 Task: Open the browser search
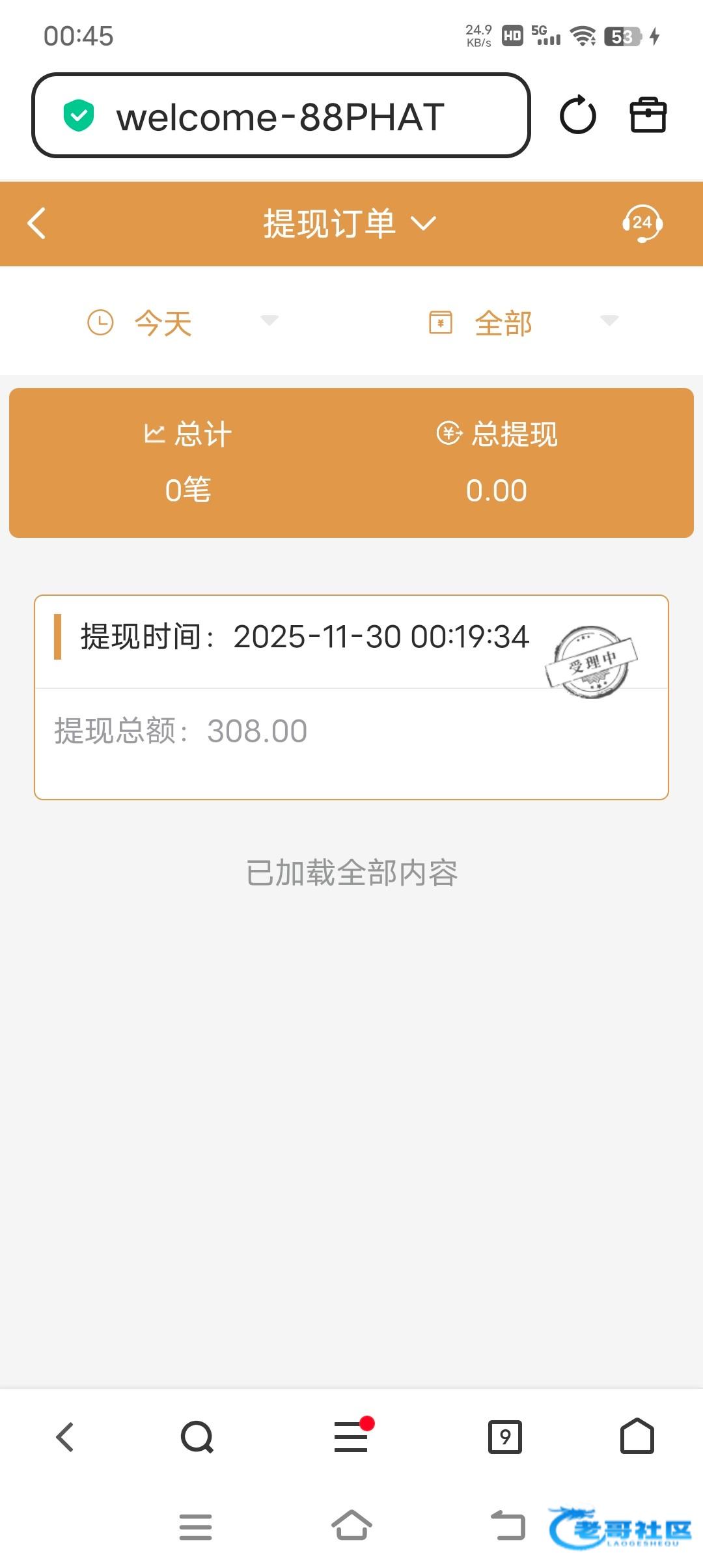tap(197, 1436)
